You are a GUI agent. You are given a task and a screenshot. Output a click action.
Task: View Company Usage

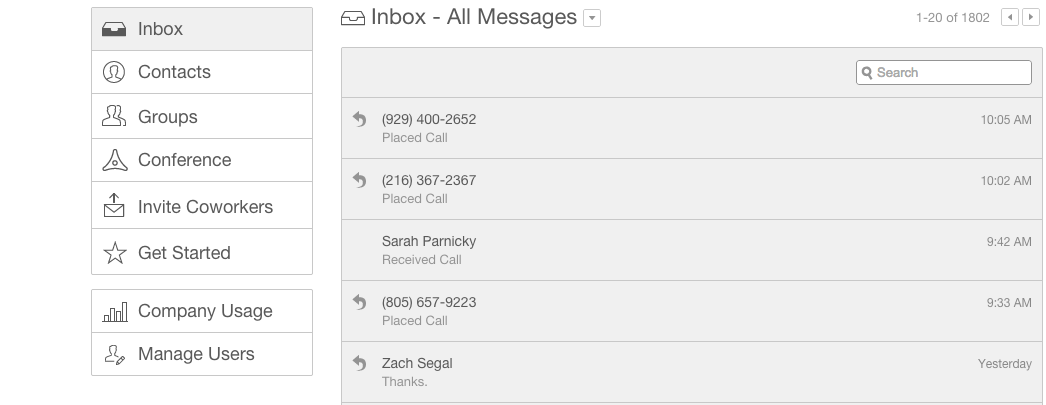201,311
